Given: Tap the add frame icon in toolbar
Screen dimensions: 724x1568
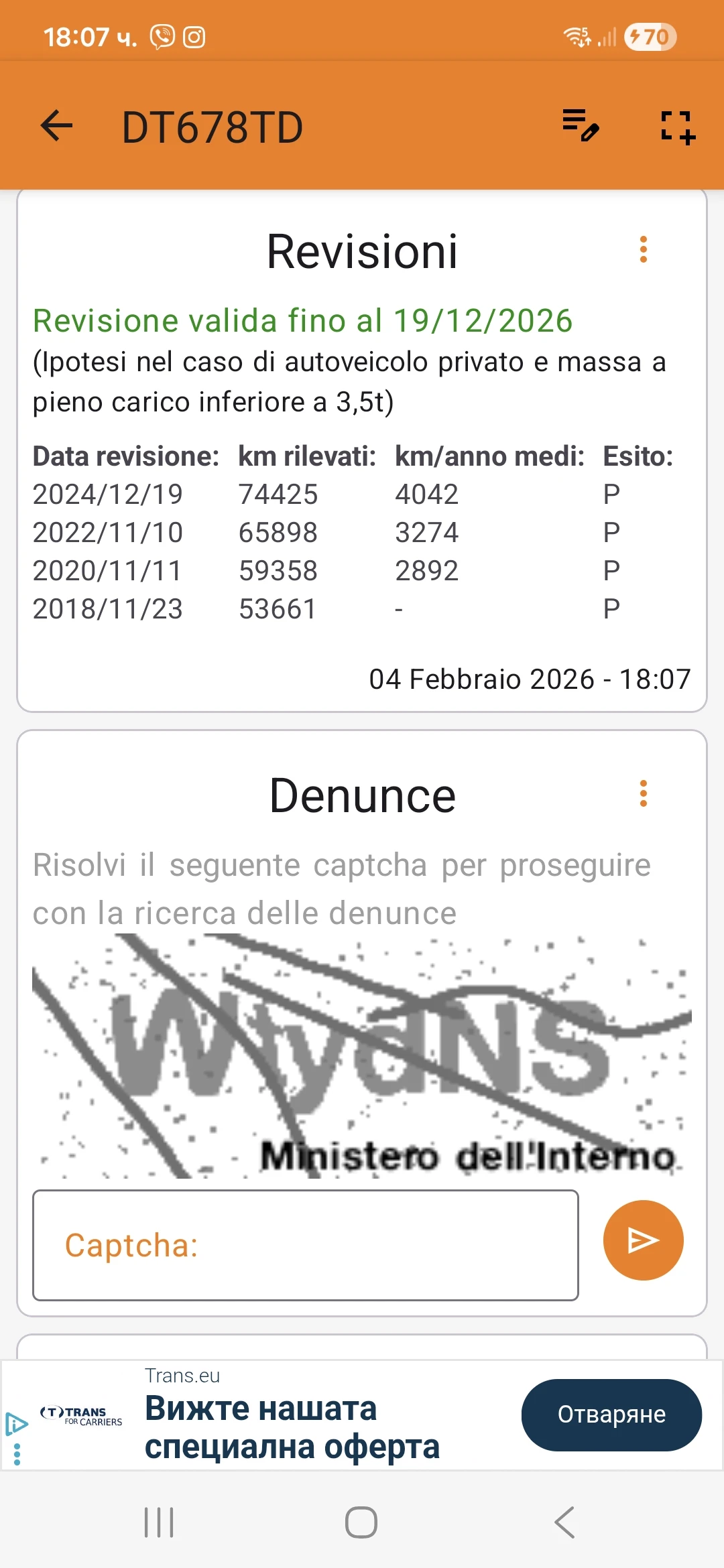Looking at the screenshot, I should tap(678, 127).
